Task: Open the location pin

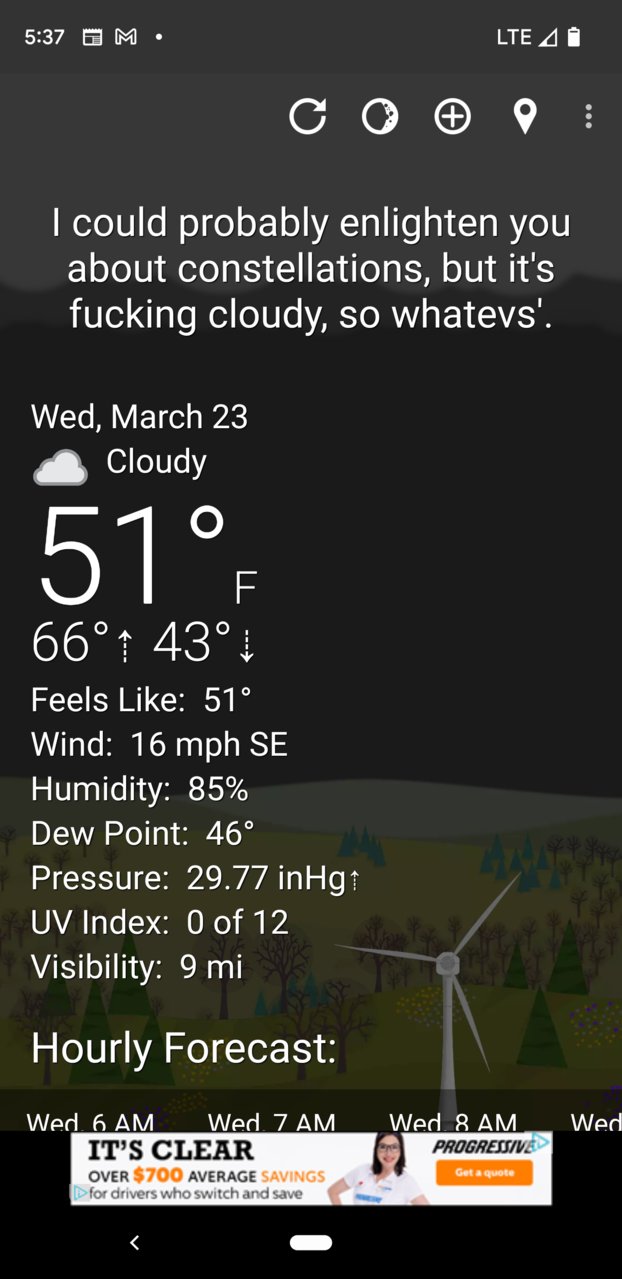Action: 525,117
